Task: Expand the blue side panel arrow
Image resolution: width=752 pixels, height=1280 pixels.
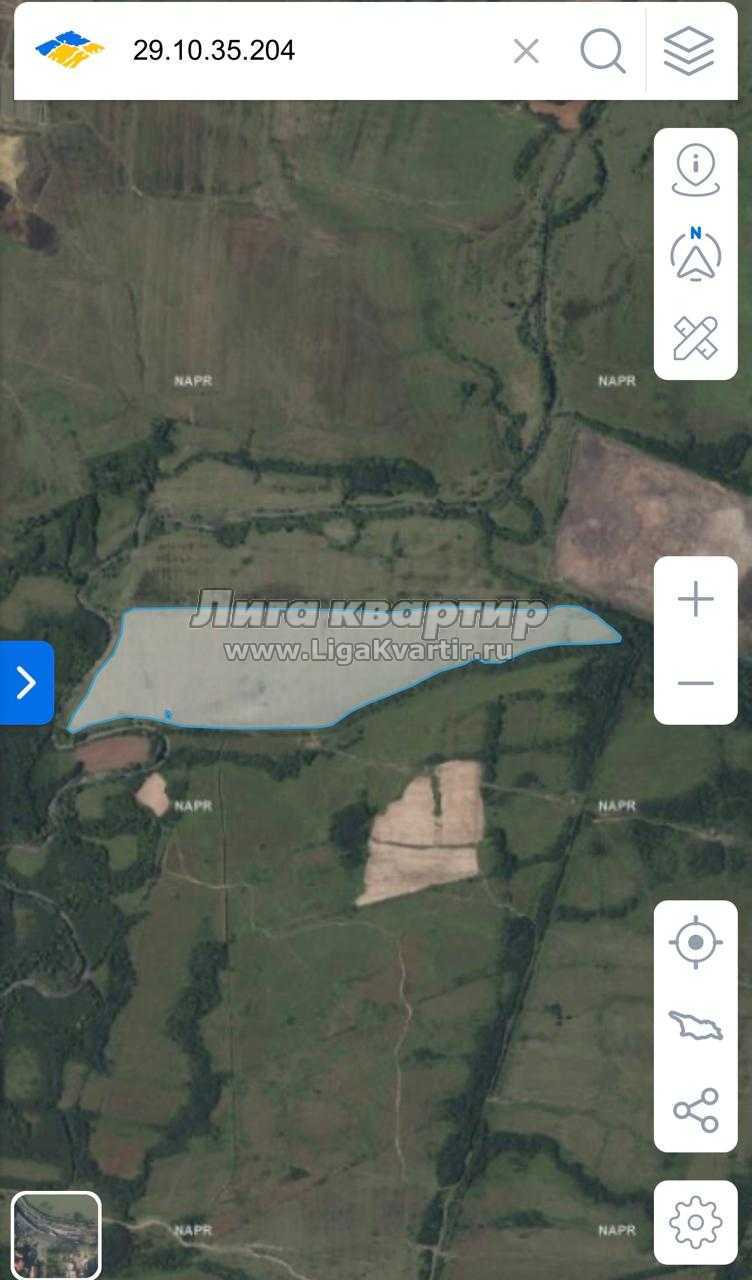Action: (26, 683)
